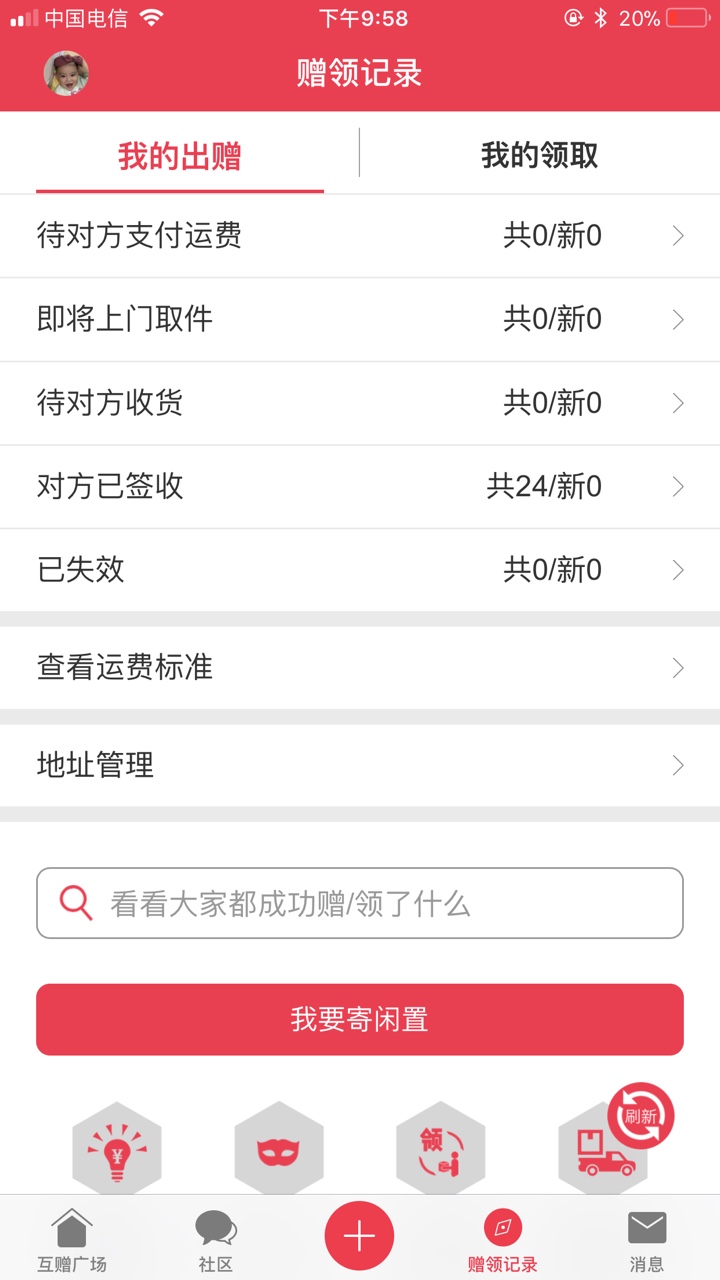Go to 地址管理
Screen dimensions: 720x1280
360,766
